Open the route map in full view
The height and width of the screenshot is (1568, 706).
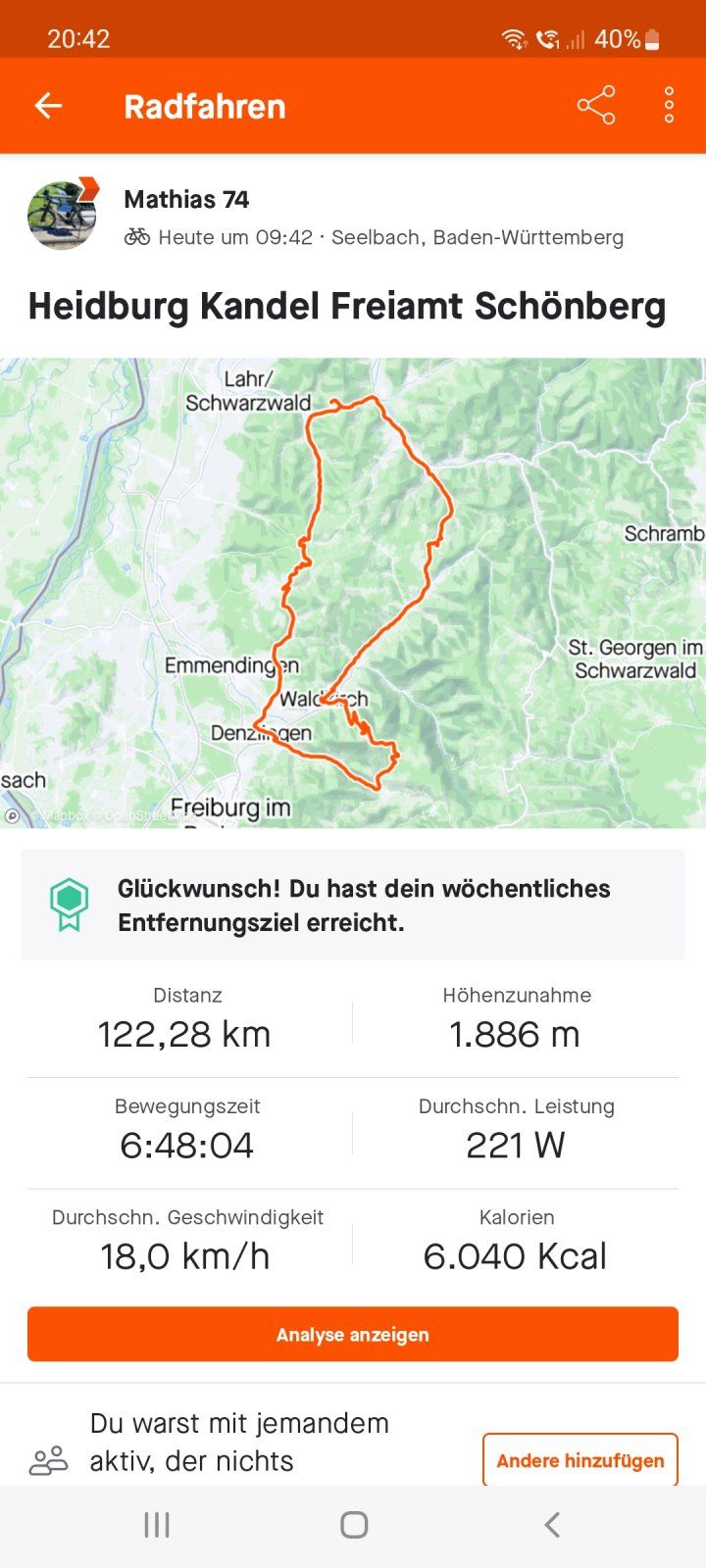click(x=353, y=592)
